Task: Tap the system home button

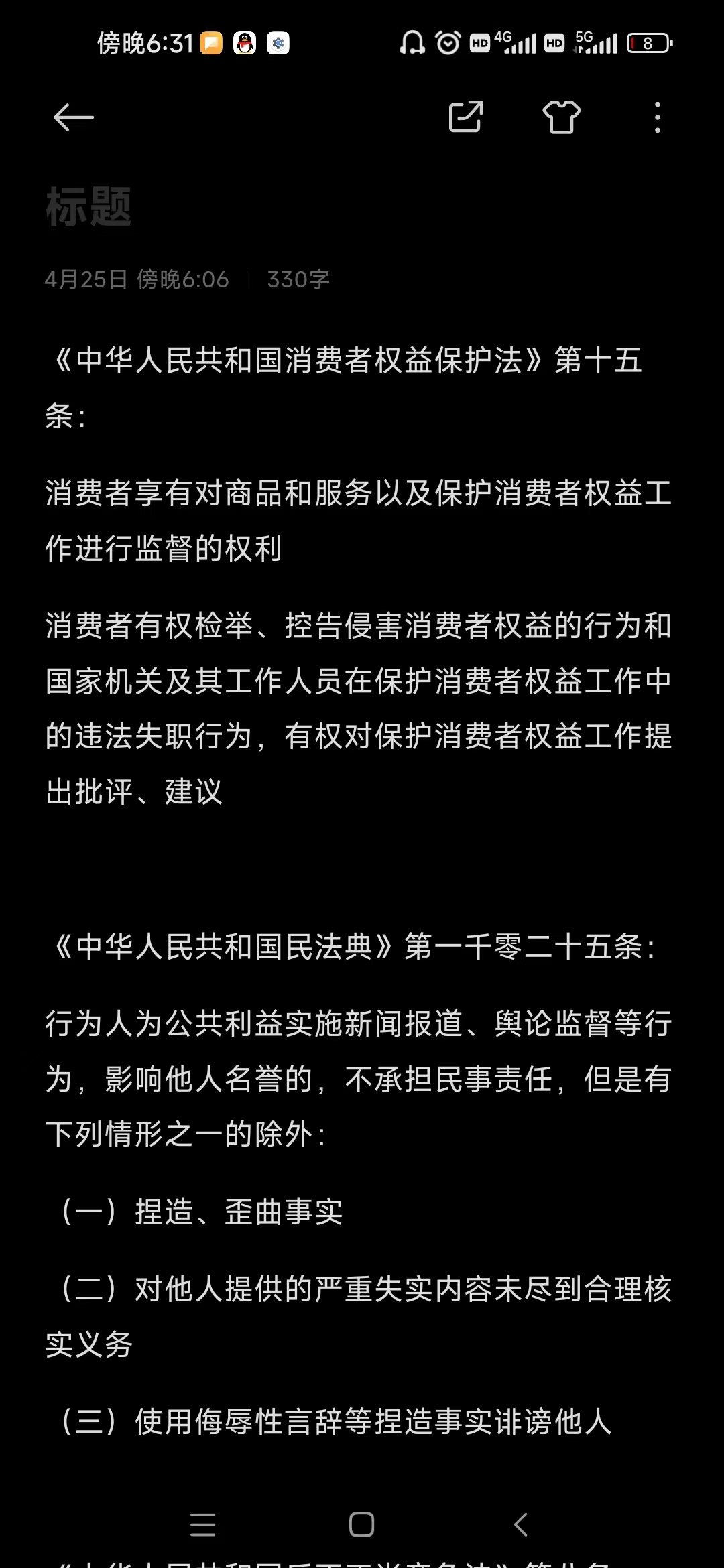Action: pos(362,1524)
